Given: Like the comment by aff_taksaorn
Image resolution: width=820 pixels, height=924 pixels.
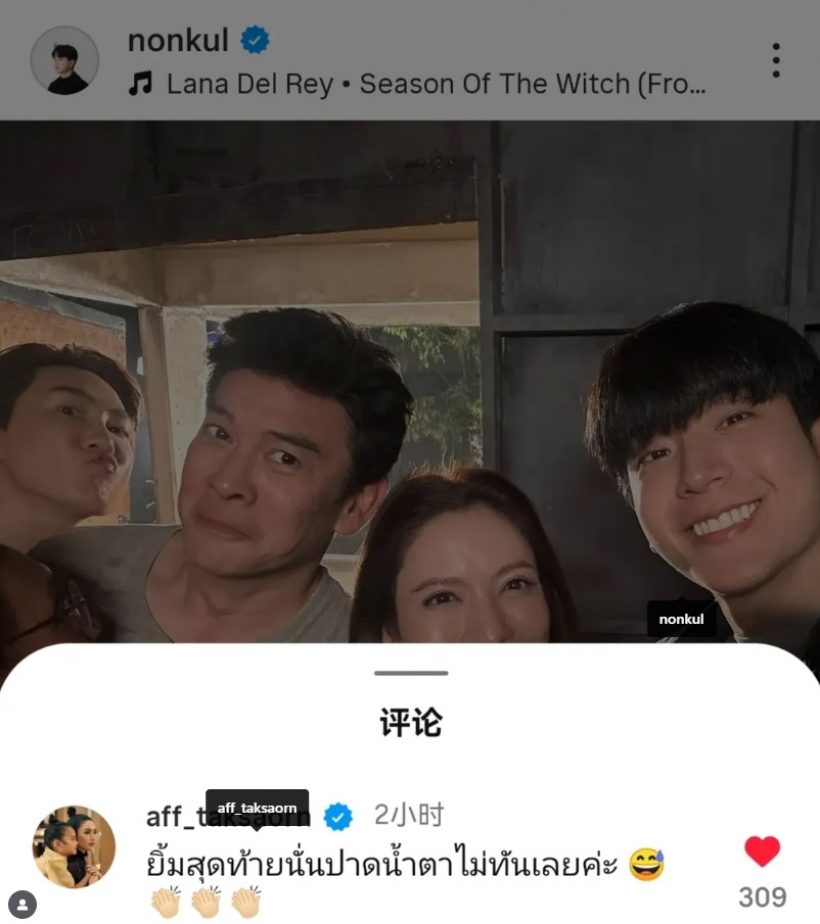Looking at the screenshot, I should click(762, 851).
